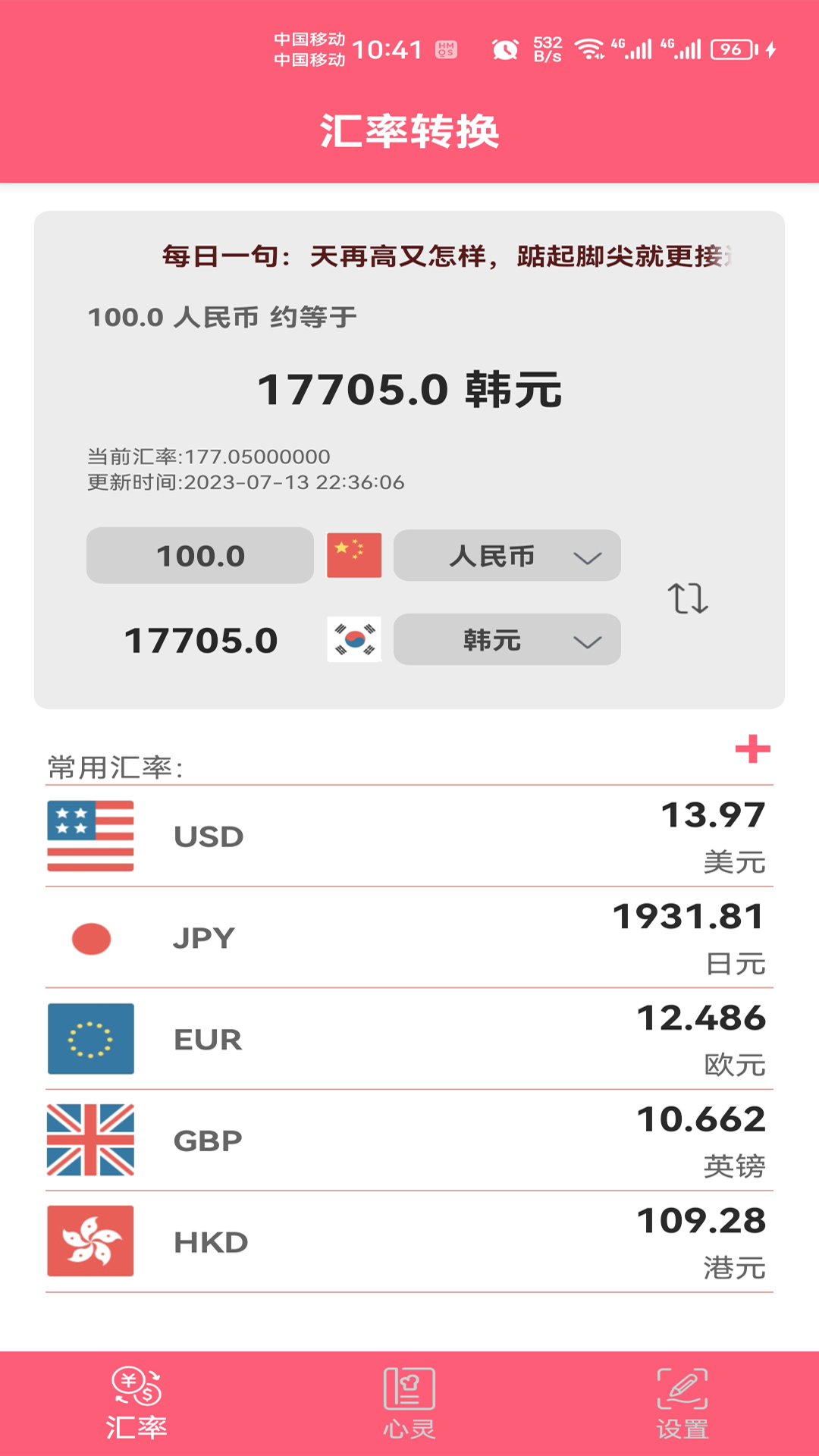This screenshot has width=819, height=1456.
Task: Expand the 韩元 currency selector
Action: 507,639
